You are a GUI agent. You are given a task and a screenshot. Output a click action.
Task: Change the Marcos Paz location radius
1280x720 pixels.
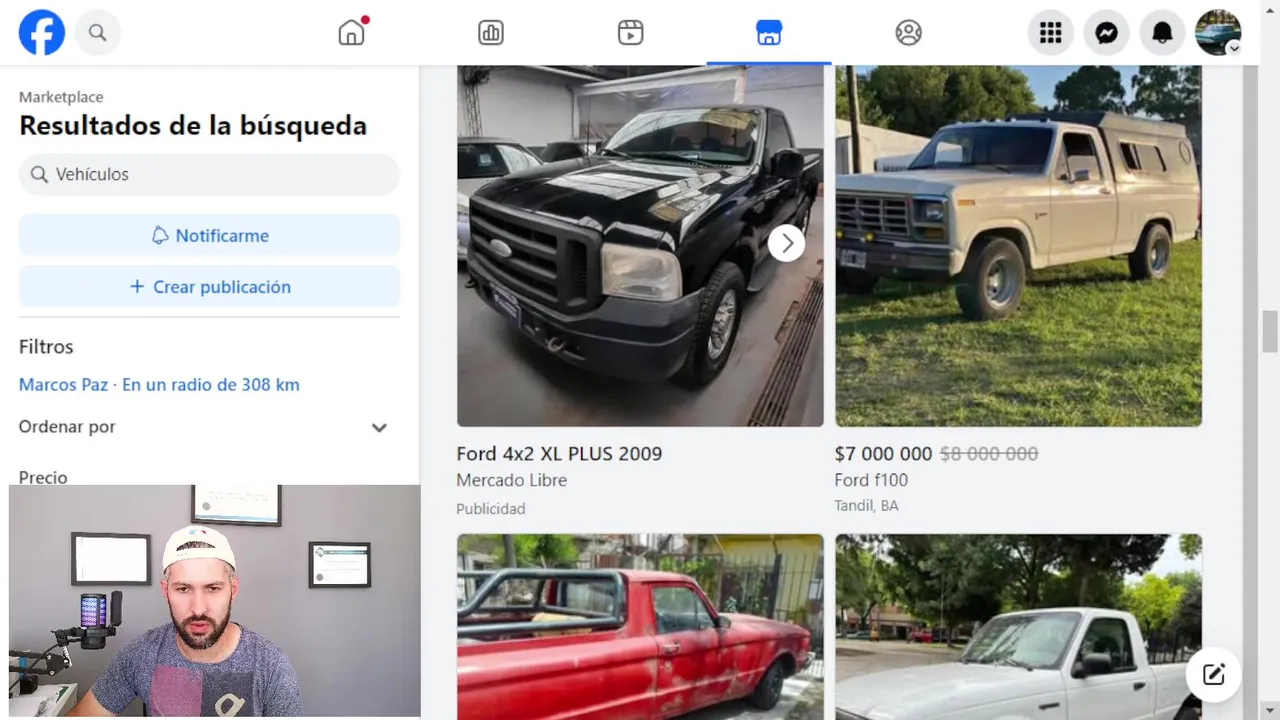click(x=159, y=385)
